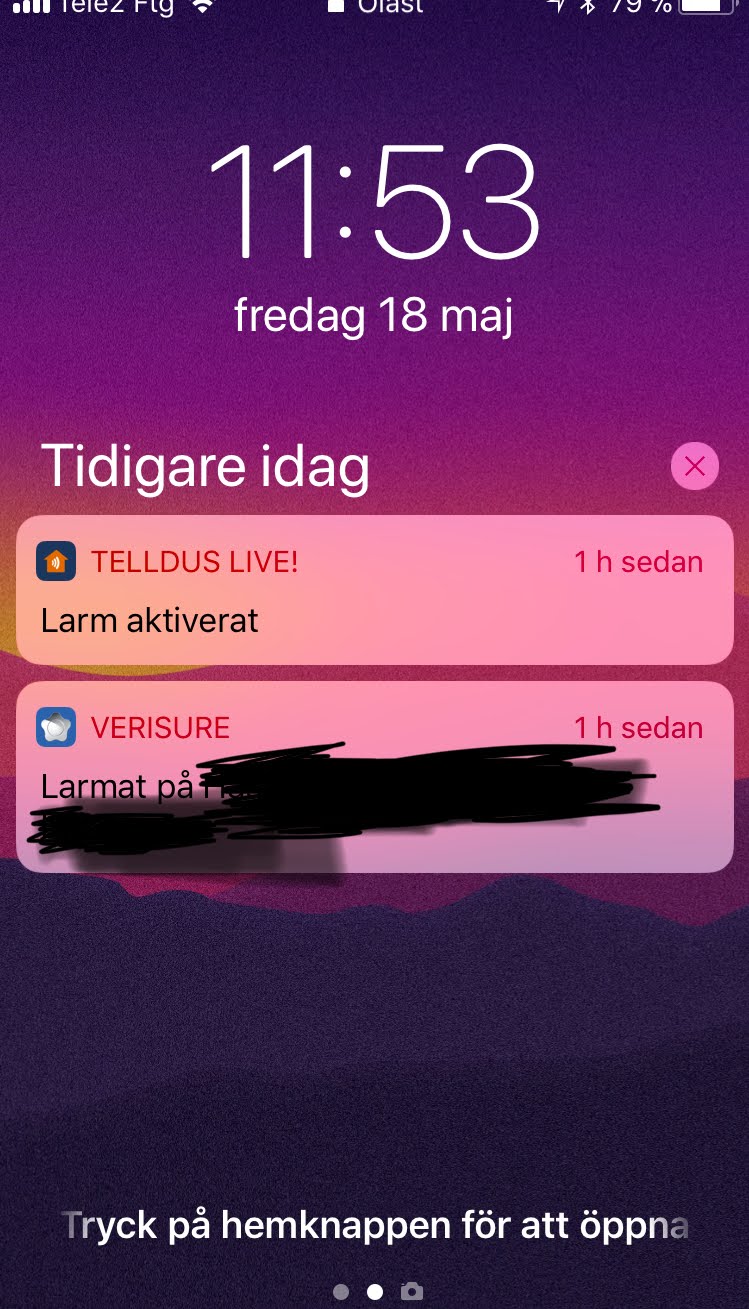749x1309 pixels.
Task: Open the Telldus Live! Larm aktiverat notification
Action: (374, 591)
